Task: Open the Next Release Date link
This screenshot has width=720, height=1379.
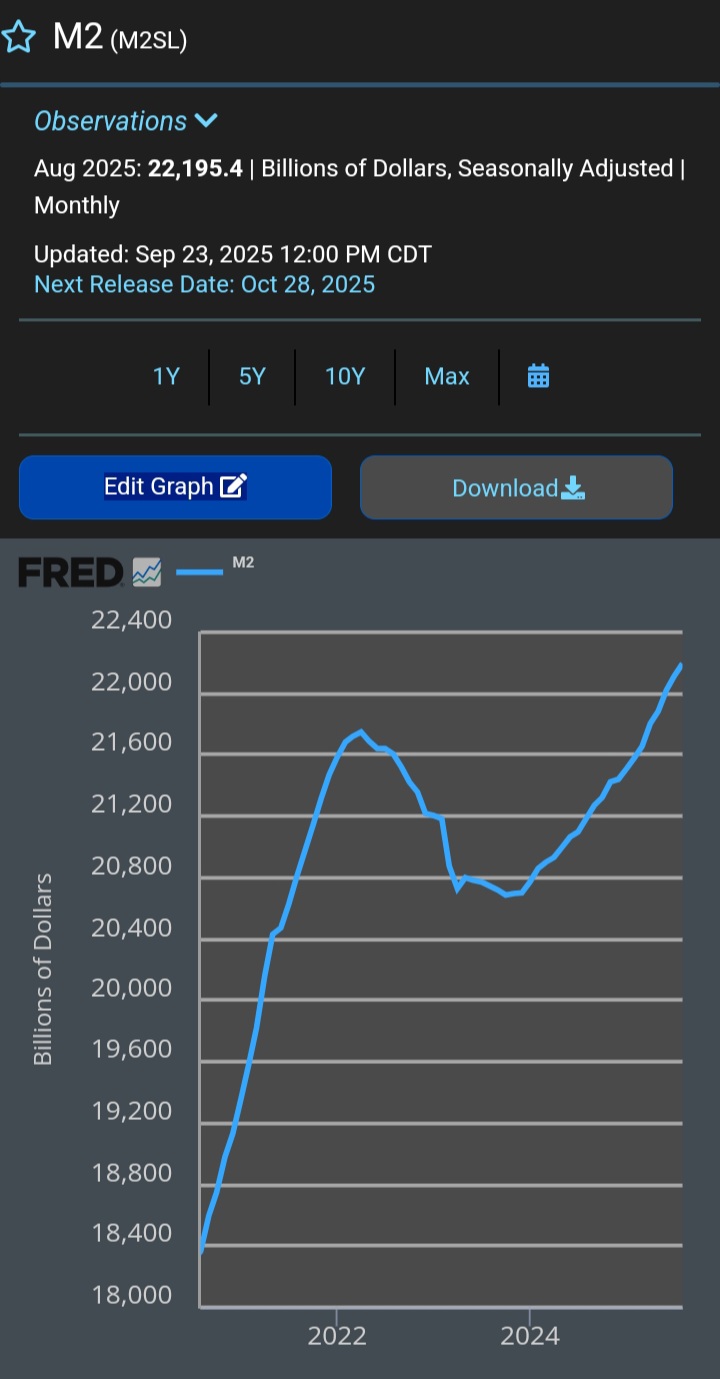Action: (204, 284)
